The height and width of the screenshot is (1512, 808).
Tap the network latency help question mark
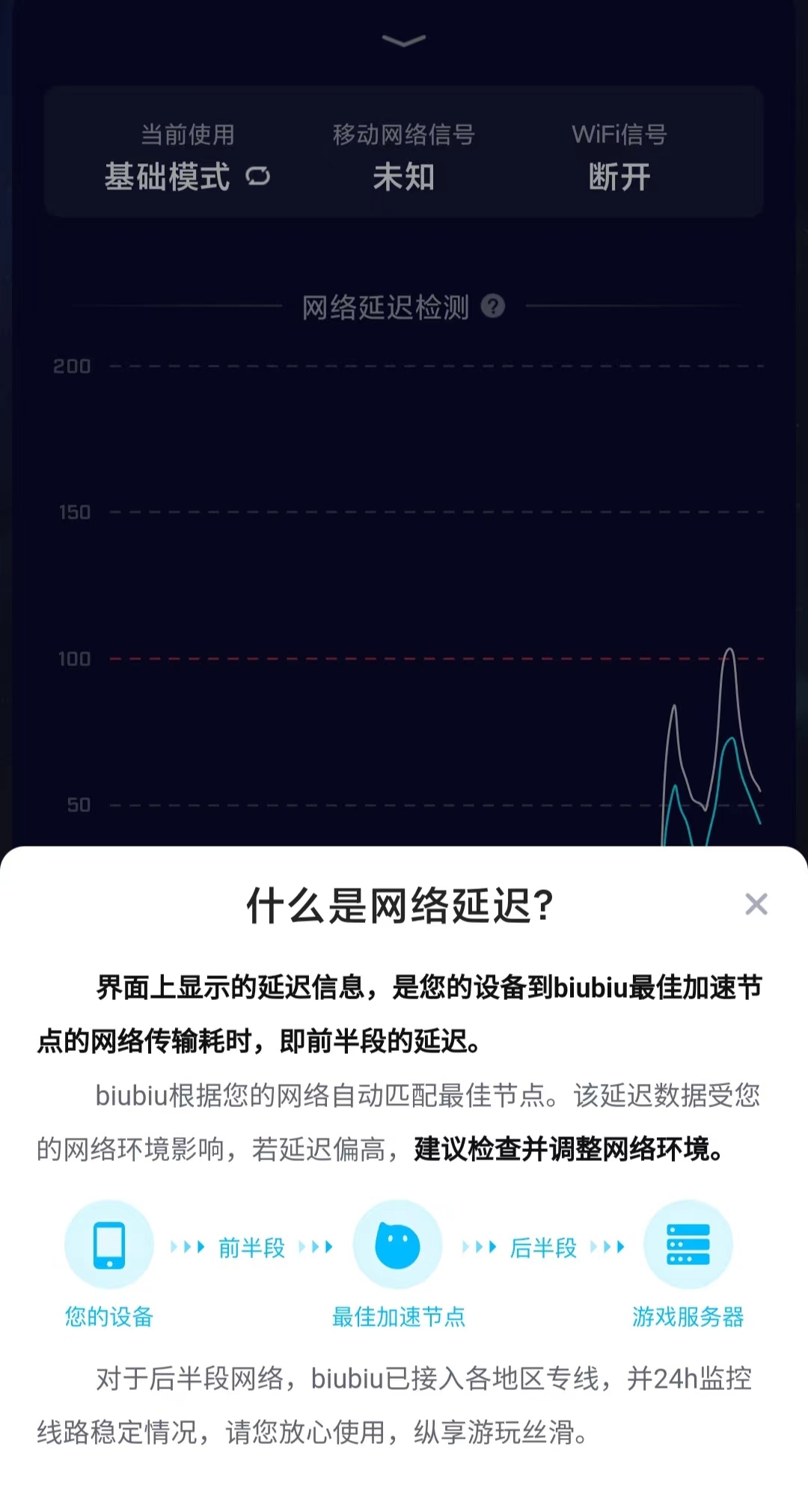[492, 306]
